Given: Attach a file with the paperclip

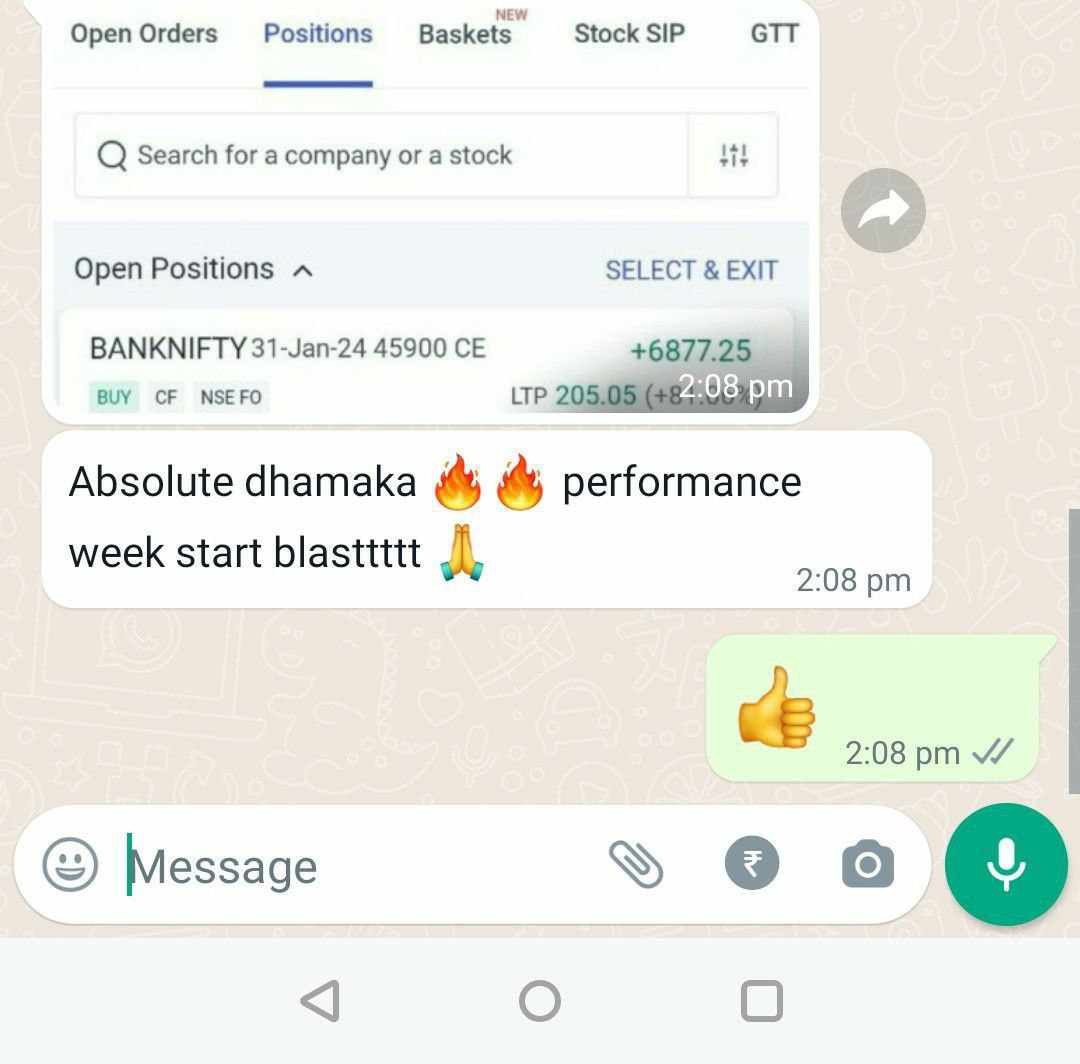Looking at the screenshot, I should (636, 864).
